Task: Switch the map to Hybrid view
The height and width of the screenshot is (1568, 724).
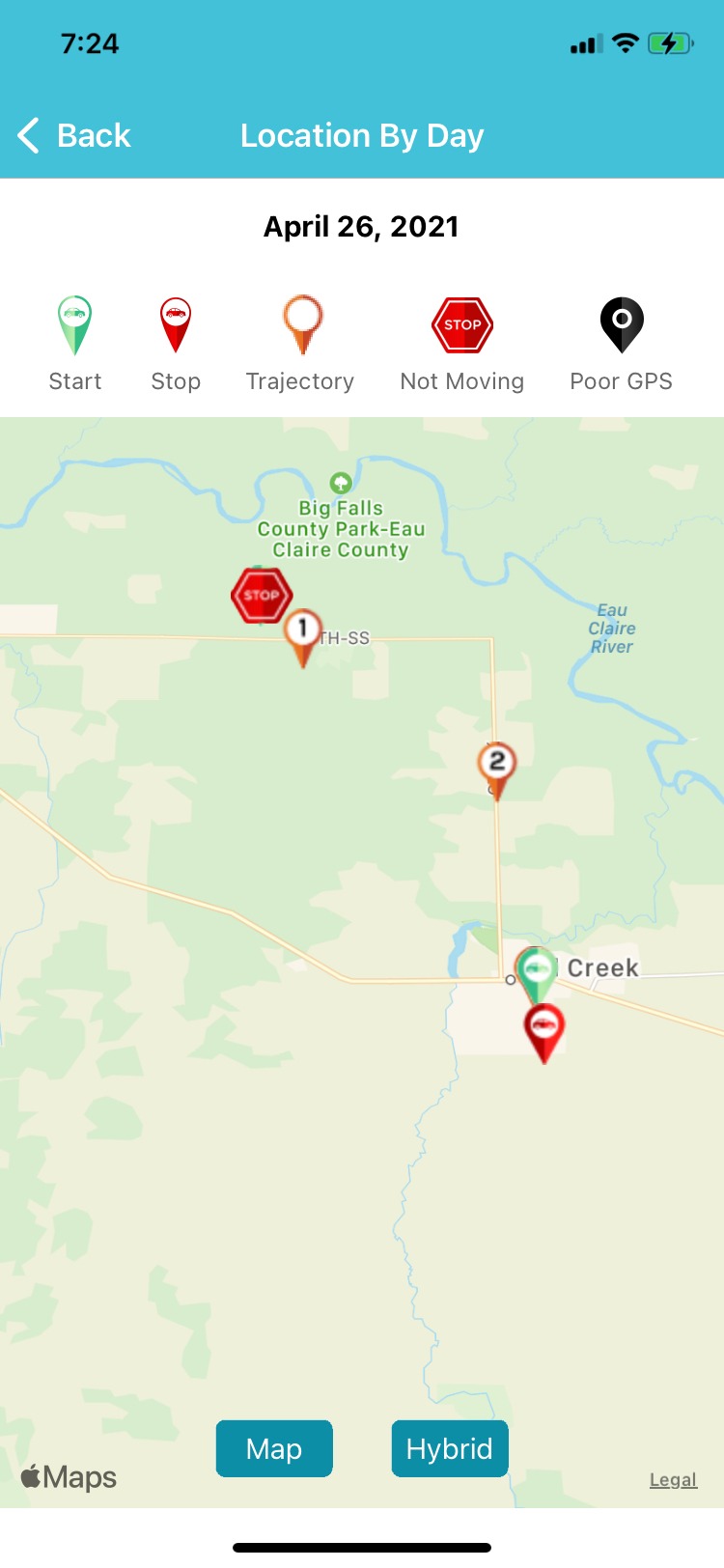Action: point(449,1448)
